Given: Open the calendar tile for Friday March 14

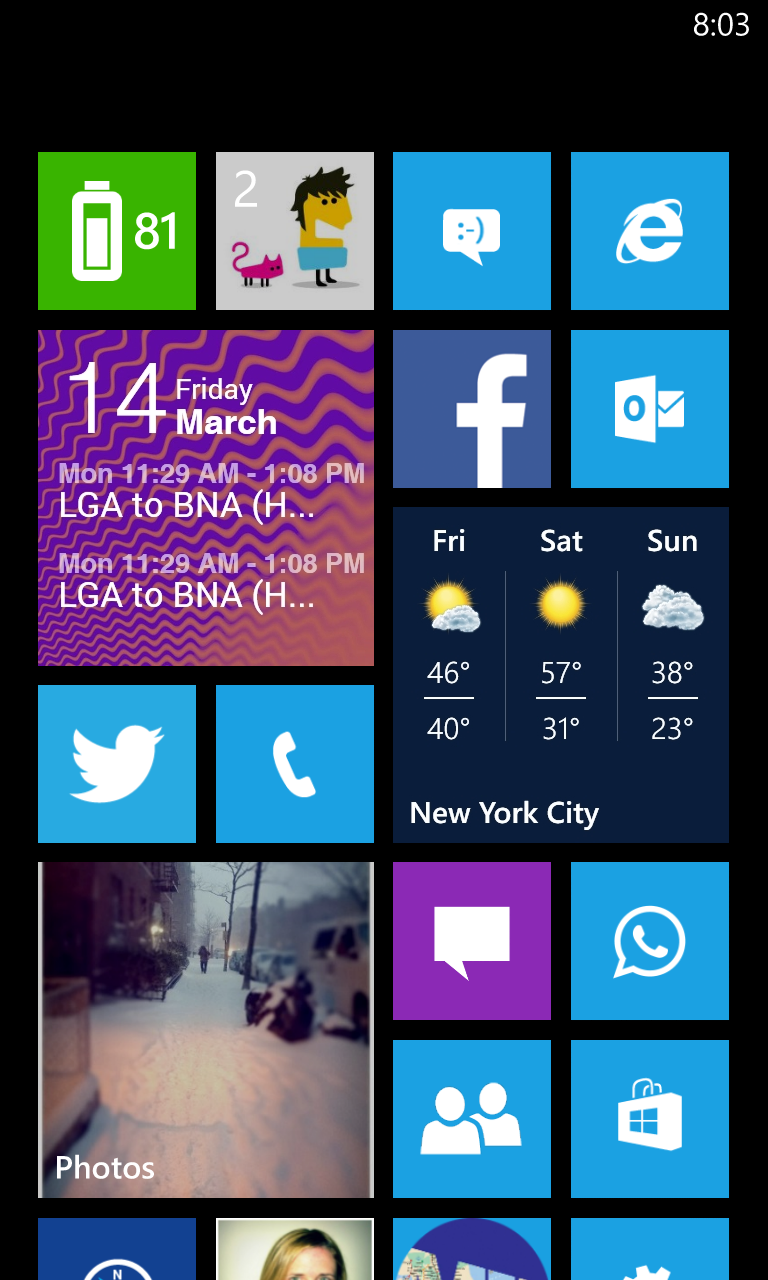Looking at the screenshot, I should (x=206, y=498).
